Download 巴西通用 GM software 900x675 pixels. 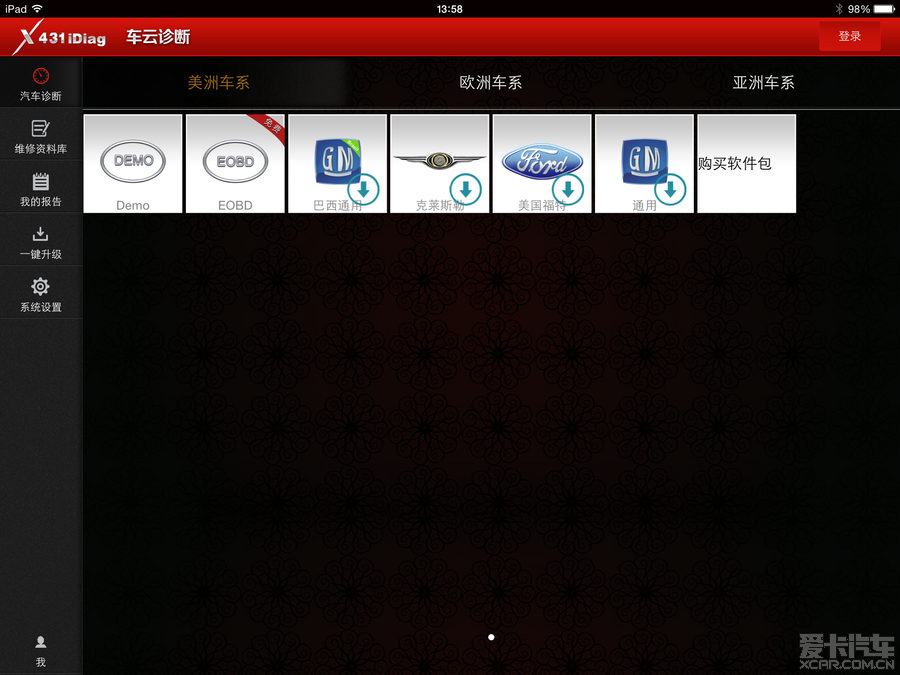tap(363, 188)
